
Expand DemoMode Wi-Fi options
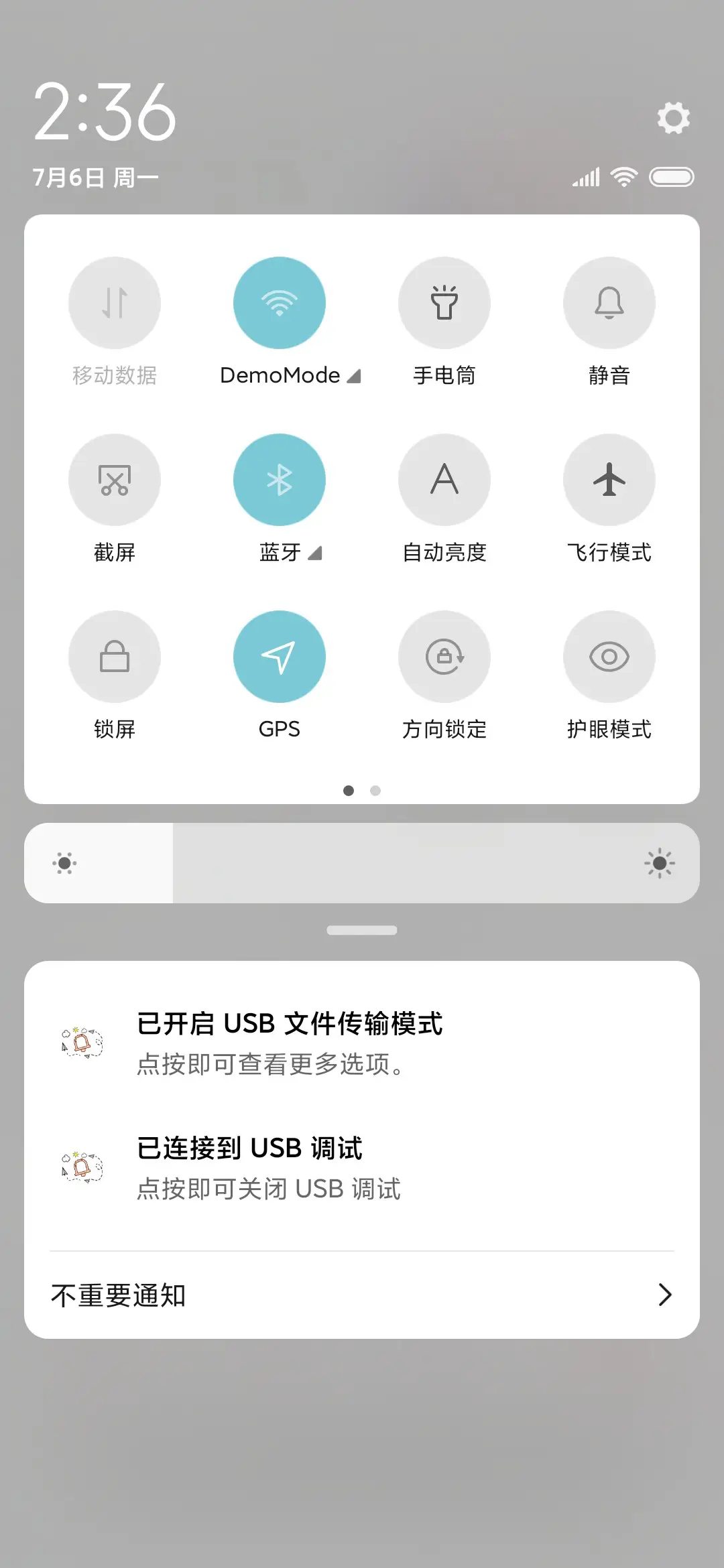355,375
